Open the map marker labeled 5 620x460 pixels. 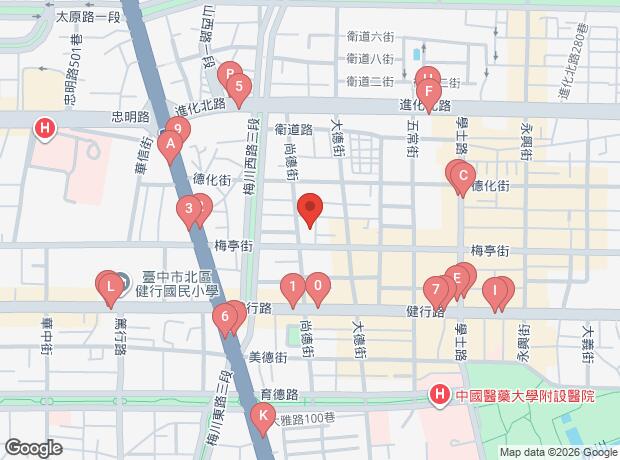[239, 86]
